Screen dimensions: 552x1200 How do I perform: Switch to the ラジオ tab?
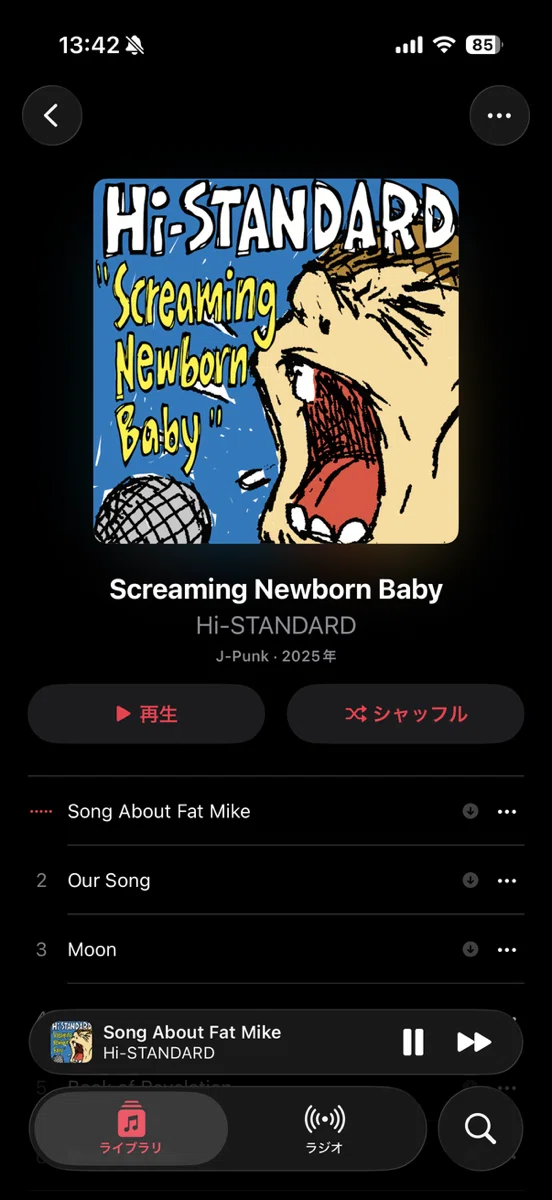click(x=324, y=1128)
